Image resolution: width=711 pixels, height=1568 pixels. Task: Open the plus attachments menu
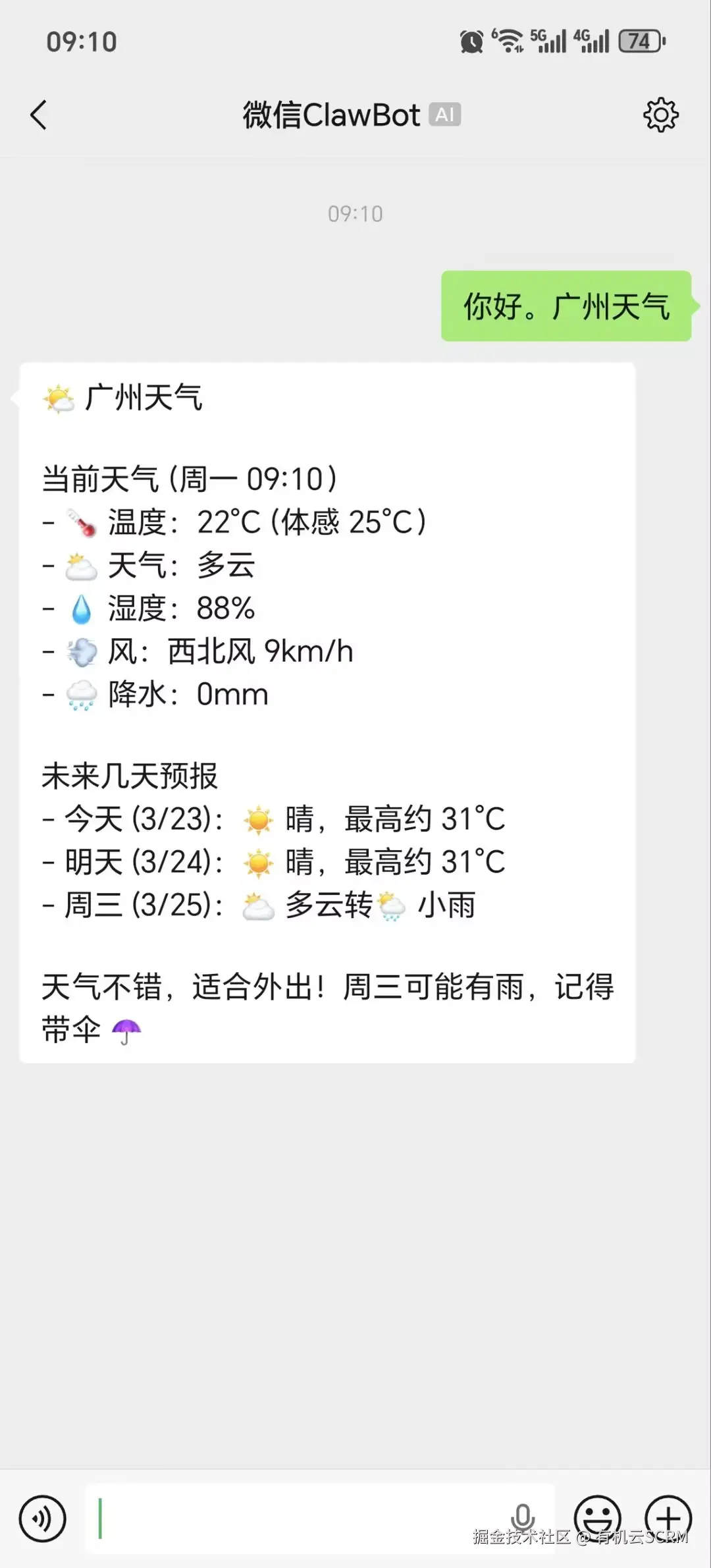pos(668,1517)
